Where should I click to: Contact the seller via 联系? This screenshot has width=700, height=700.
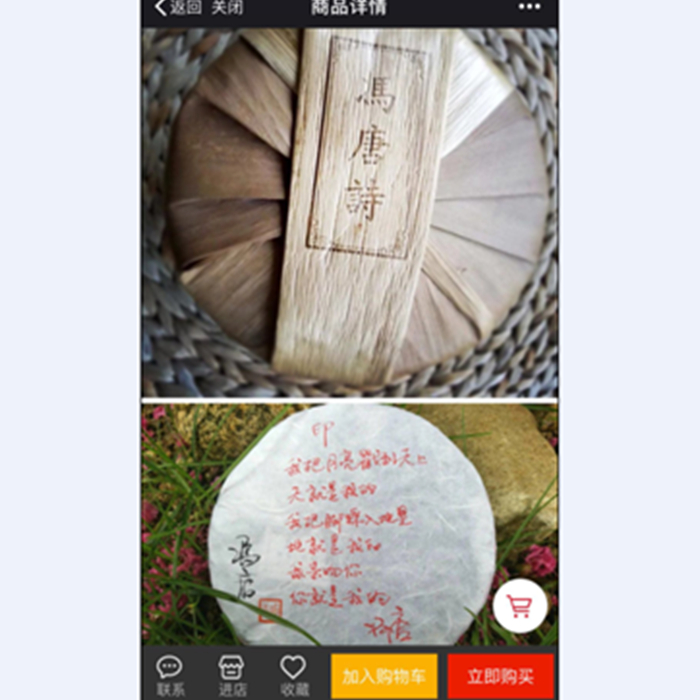[170, 675]
